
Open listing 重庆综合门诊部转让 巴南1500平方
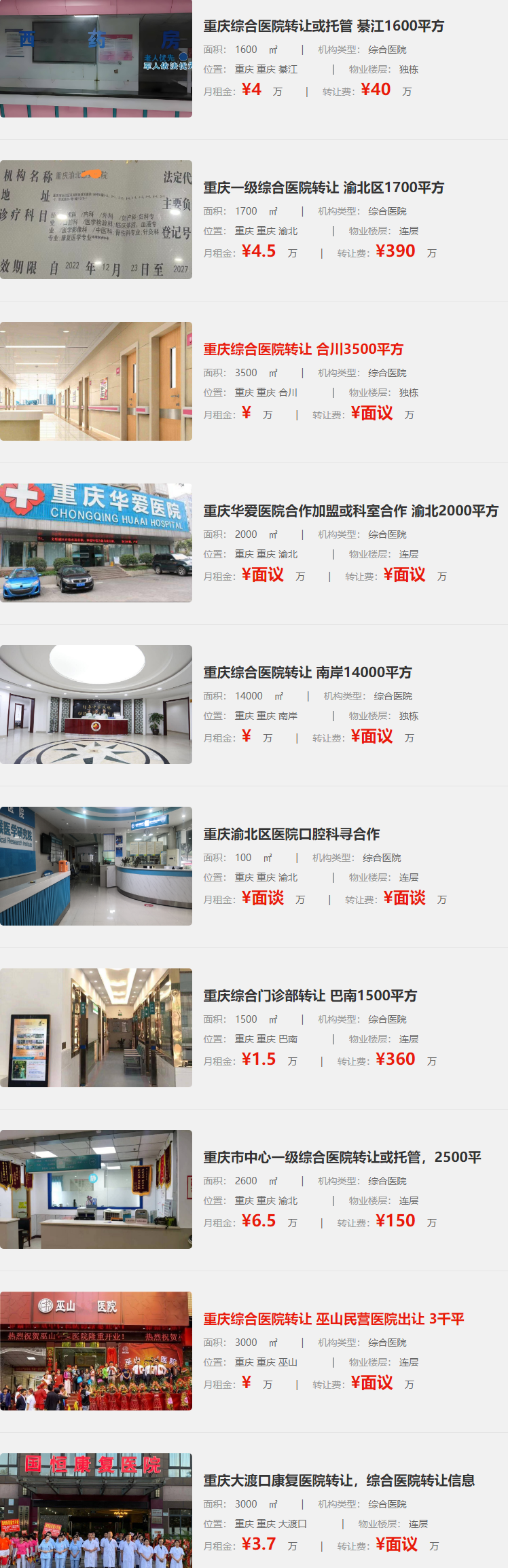click(310, 996)
